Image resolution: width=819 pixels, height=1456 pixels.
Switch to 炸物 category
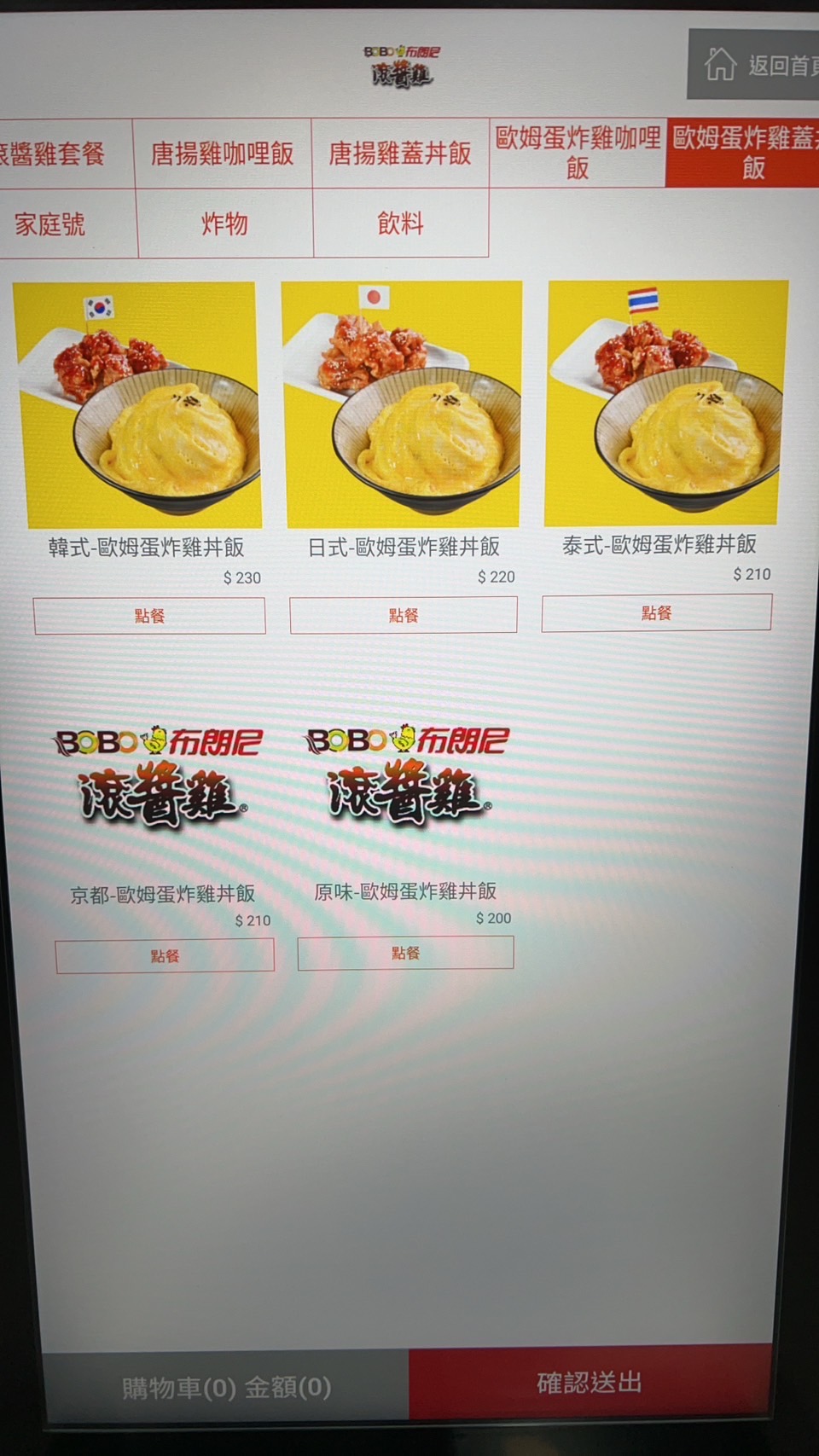(x=224, y=224)
